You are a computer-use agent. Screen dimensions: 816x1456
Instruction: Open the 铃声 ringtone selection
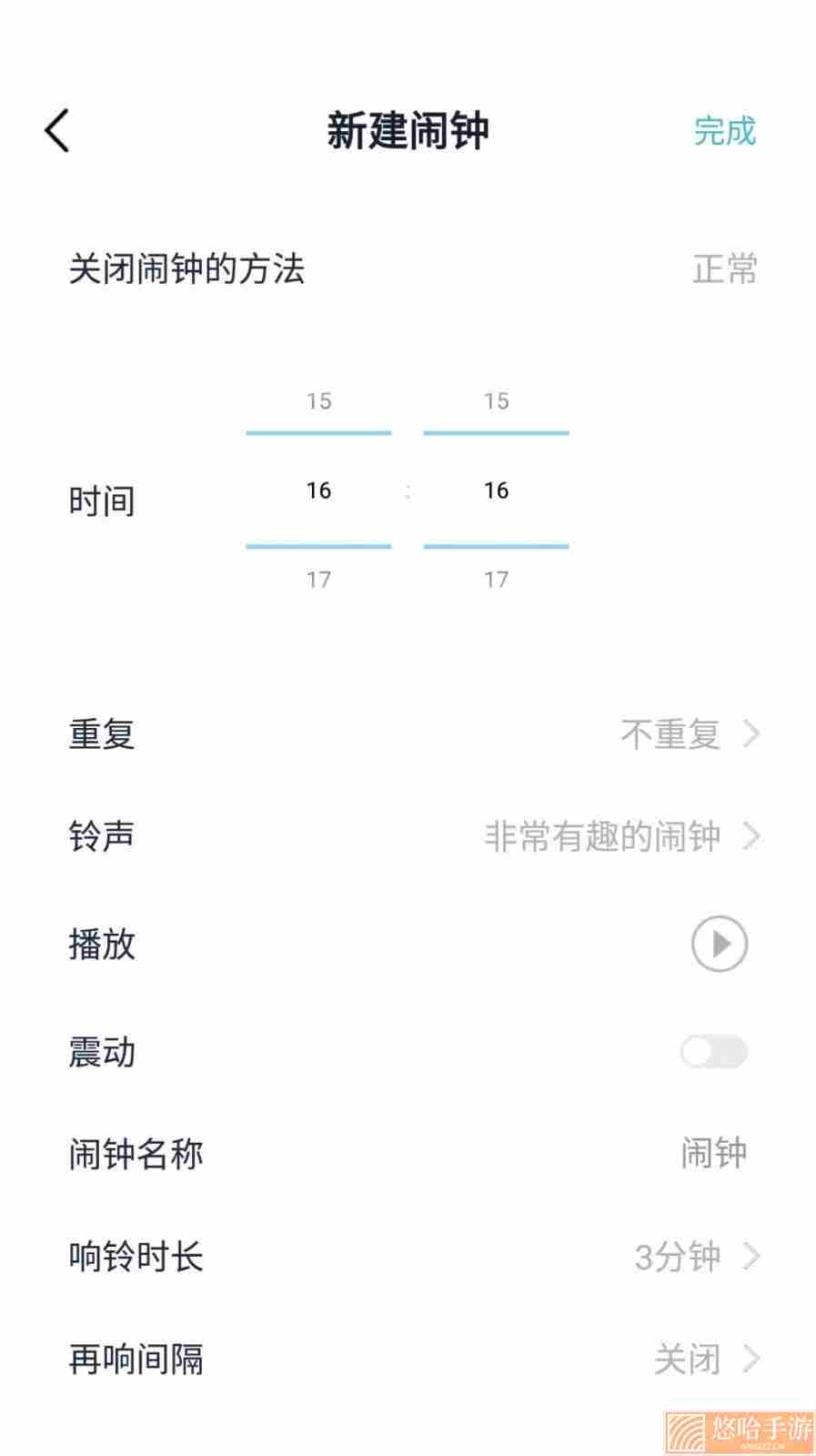pyautogui.click(x=408, y=836)
